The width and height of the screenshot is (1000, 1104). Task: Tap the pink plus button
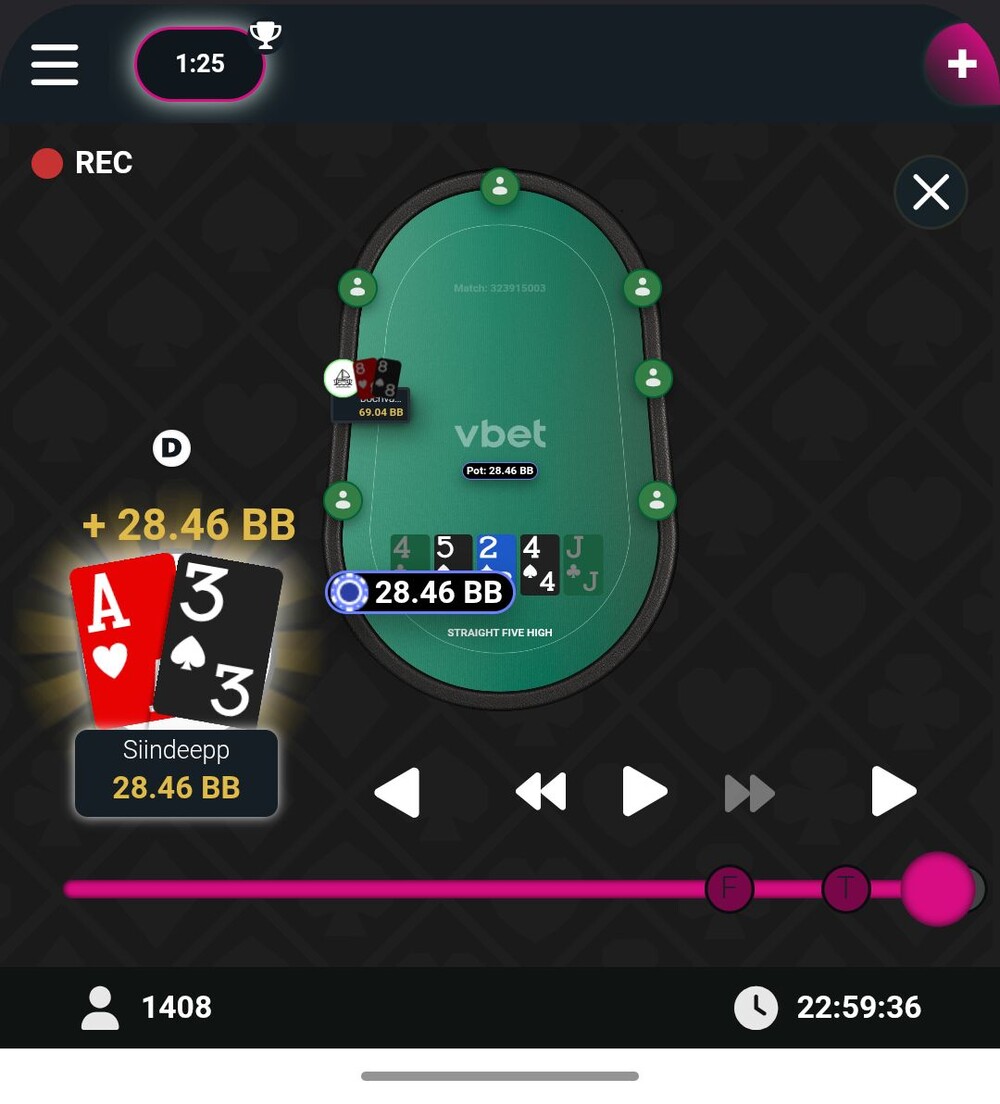tap(961, 64)
